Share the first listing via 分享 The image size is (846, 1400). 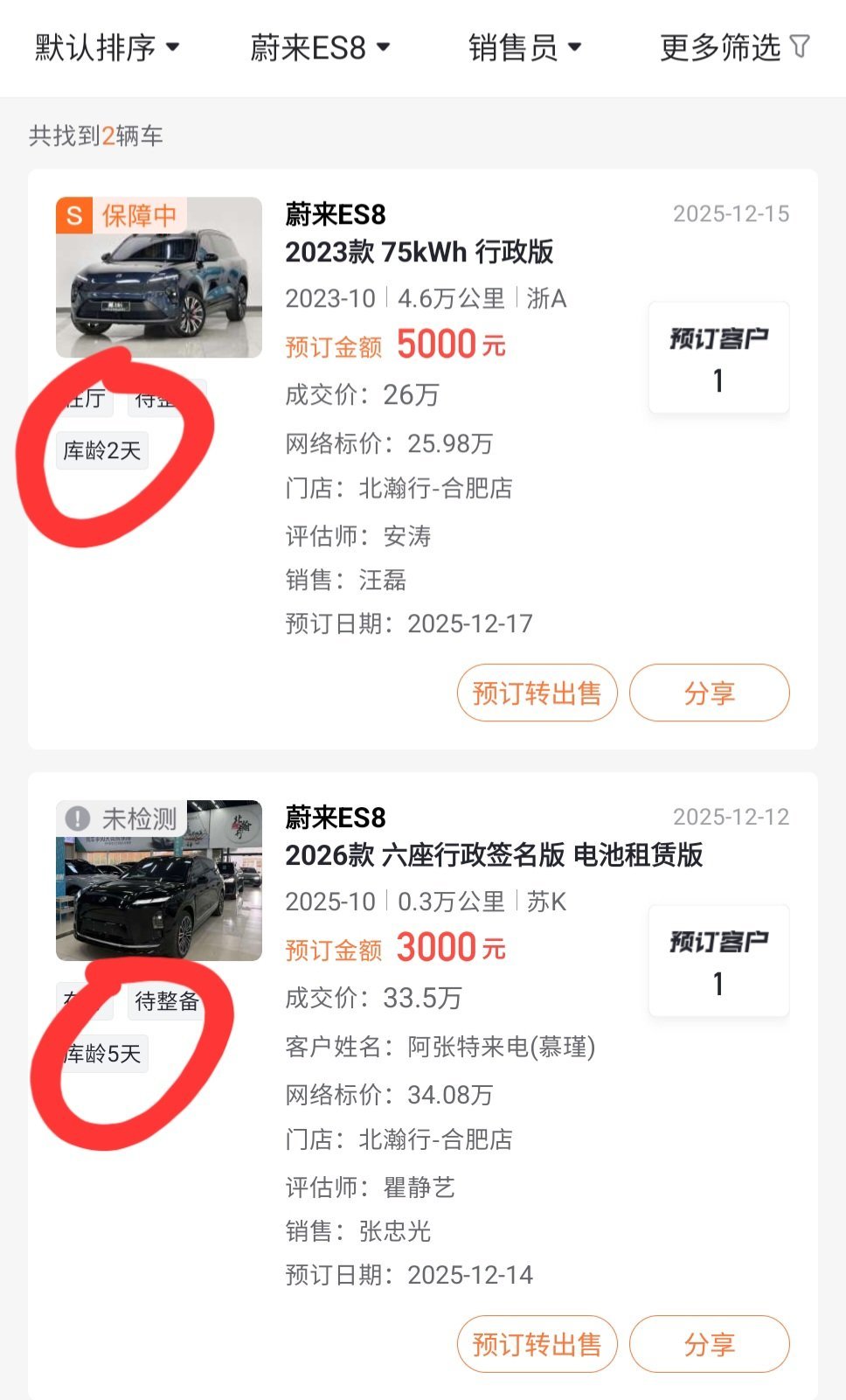point(711,692)
